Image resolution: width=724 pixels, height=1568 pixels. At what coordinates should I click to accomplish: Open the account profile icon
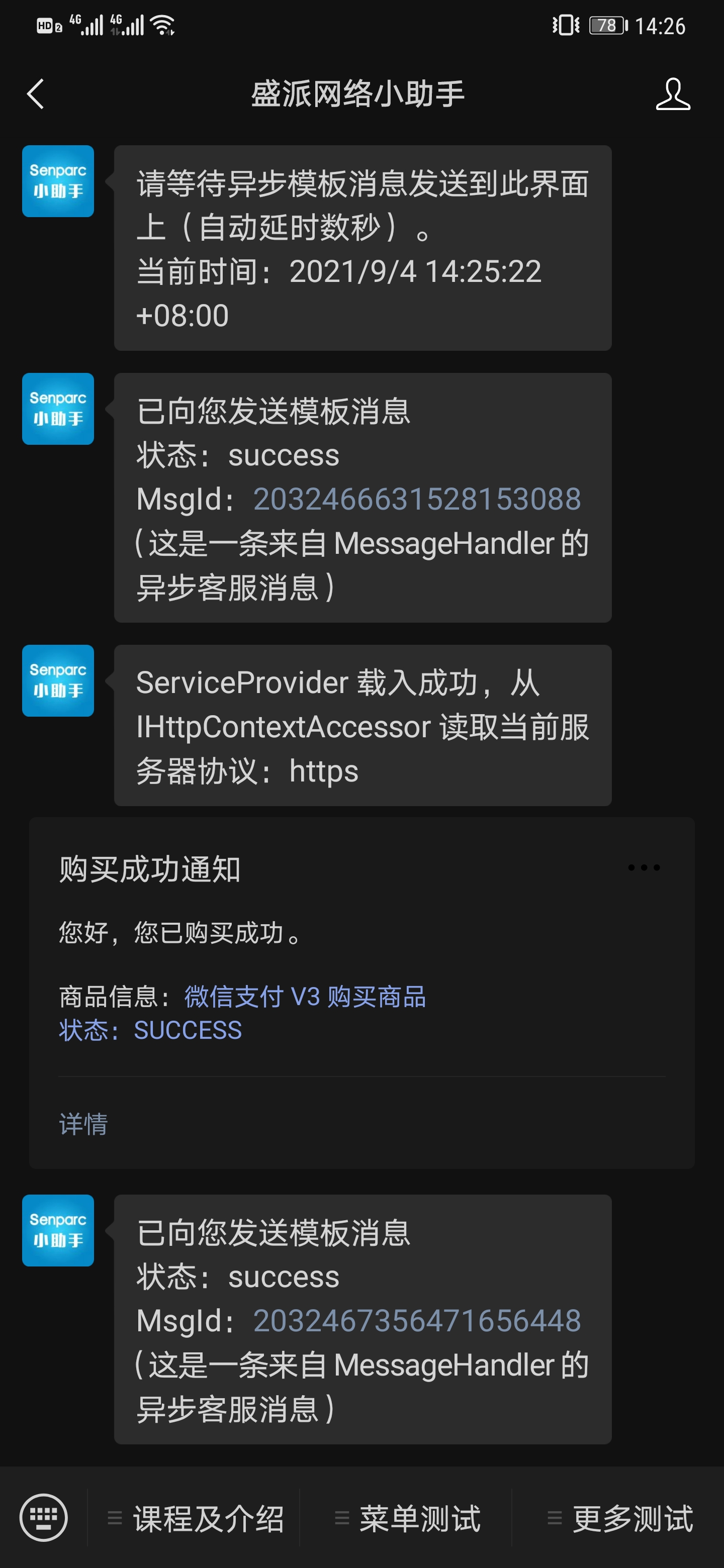tap(672, 94)
